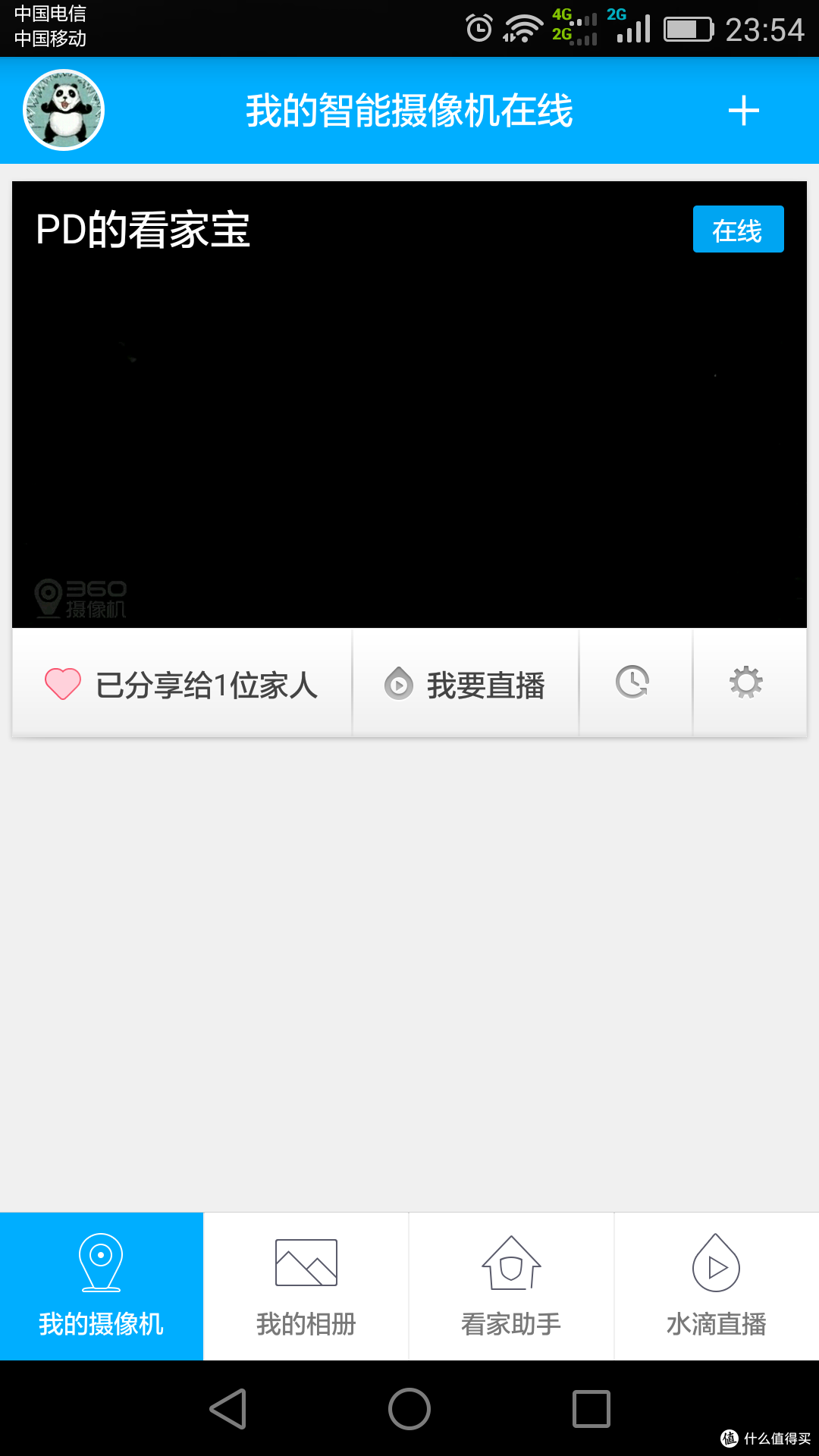The height and width of the screenshot is (1456, 819).
Task: Tap the system back button
Action: (227, 1409)
